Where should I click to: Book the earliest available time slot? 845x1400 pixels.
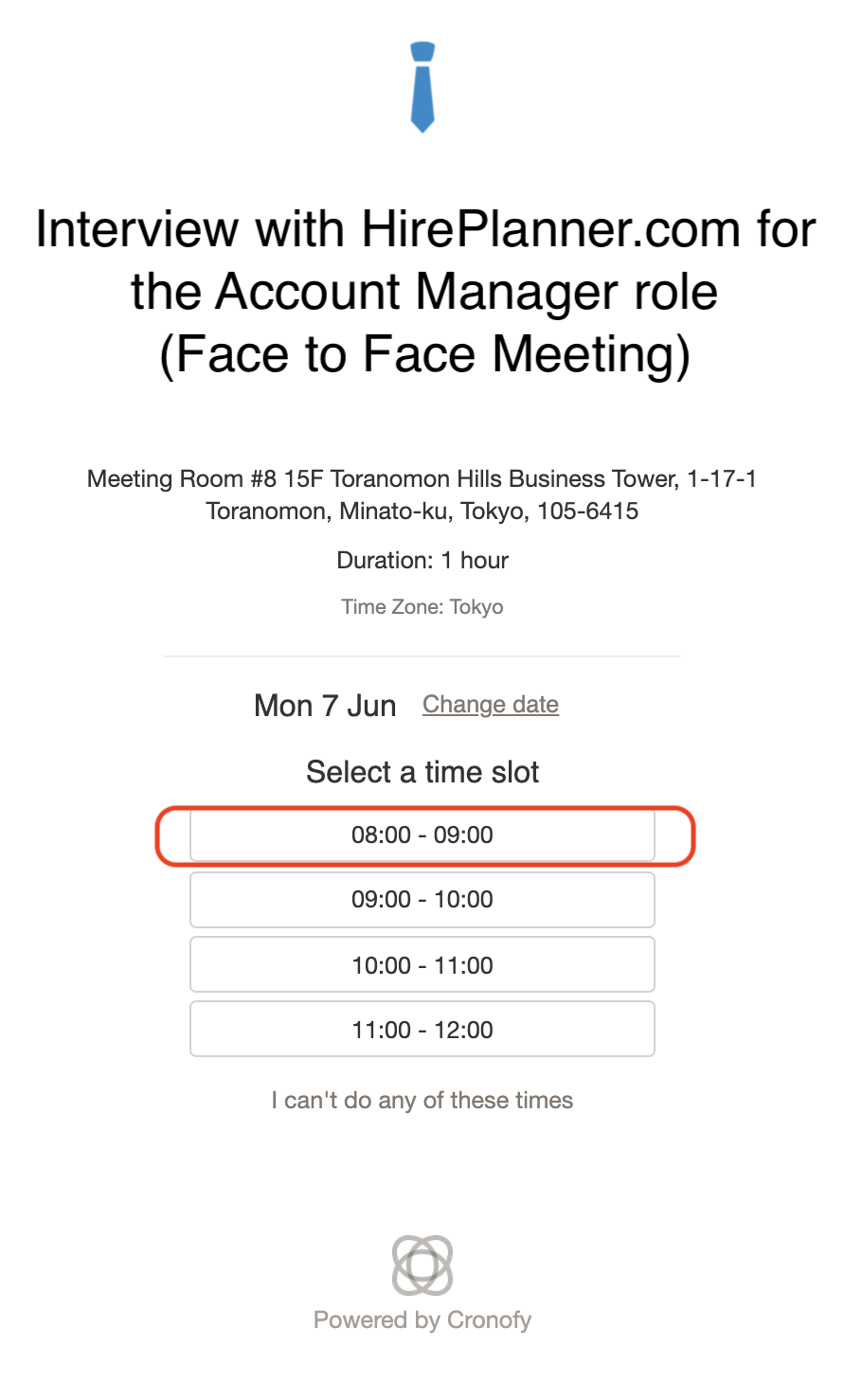coord(422,835)
